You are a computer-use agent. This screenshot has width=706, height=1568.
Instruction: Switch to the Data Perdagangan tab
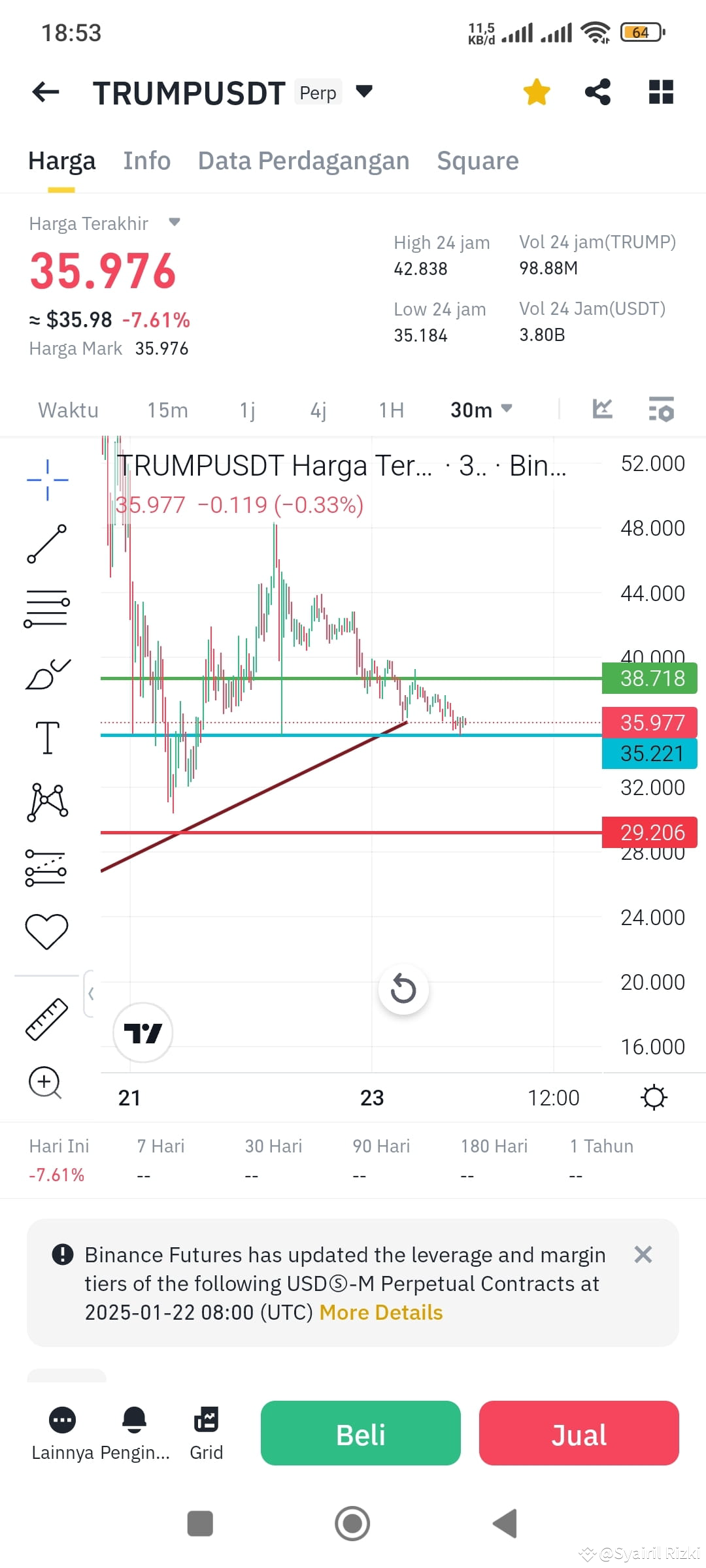point(303,161)
